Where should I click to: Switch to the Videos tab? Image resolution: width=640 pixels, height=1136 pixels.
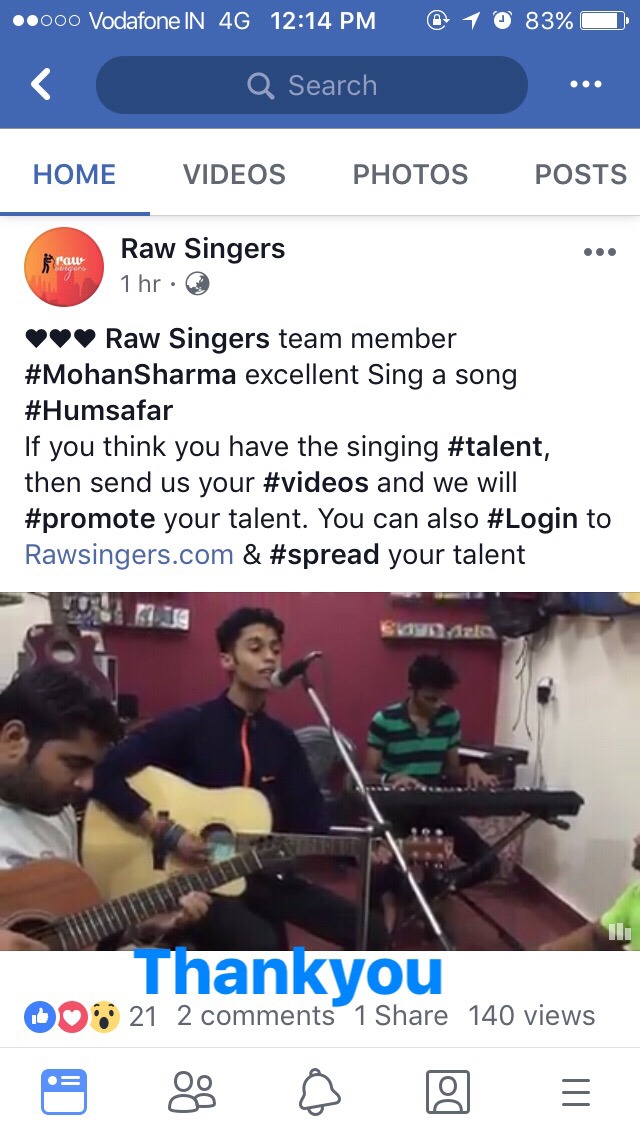tap(234, 174)
